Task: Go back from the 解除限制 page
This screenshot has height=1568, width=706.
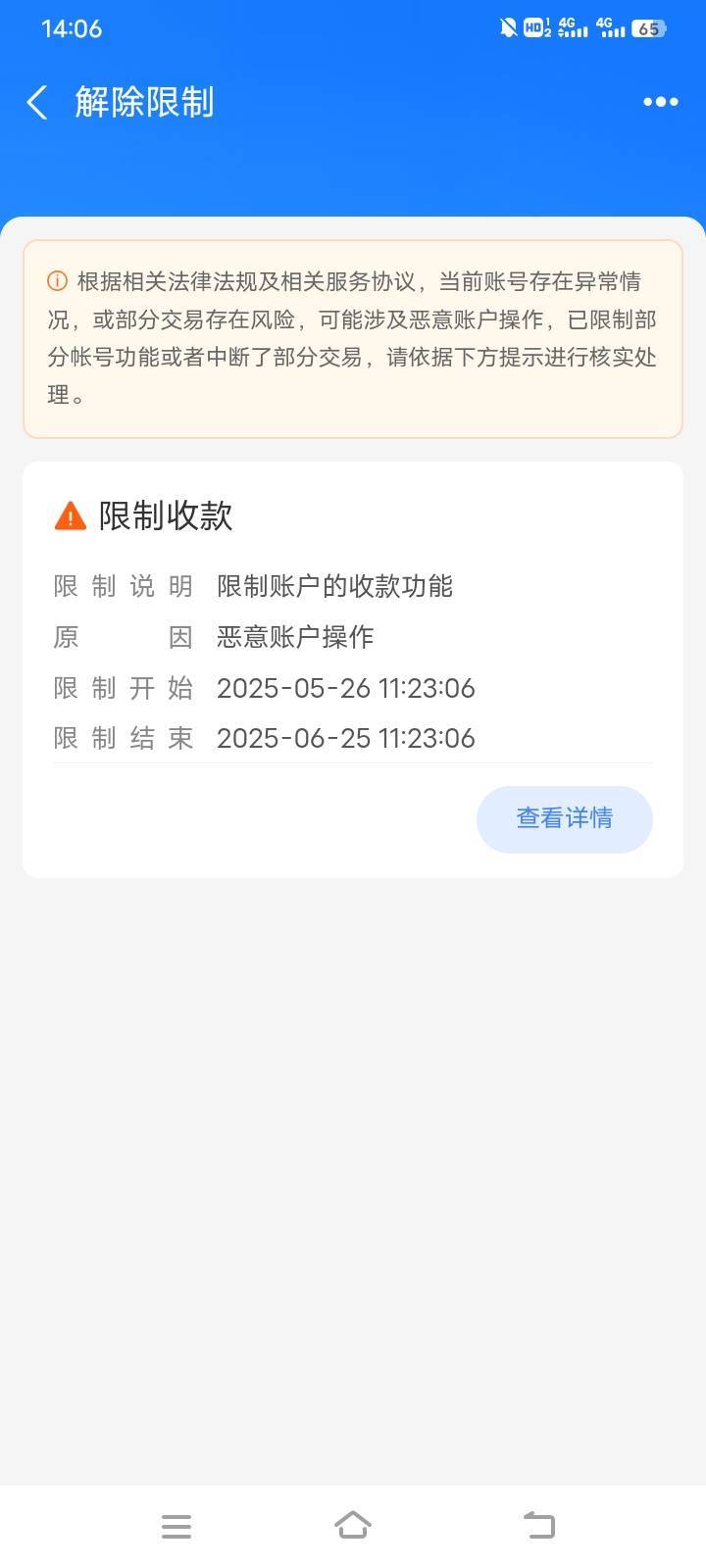Action: [37, 102]
